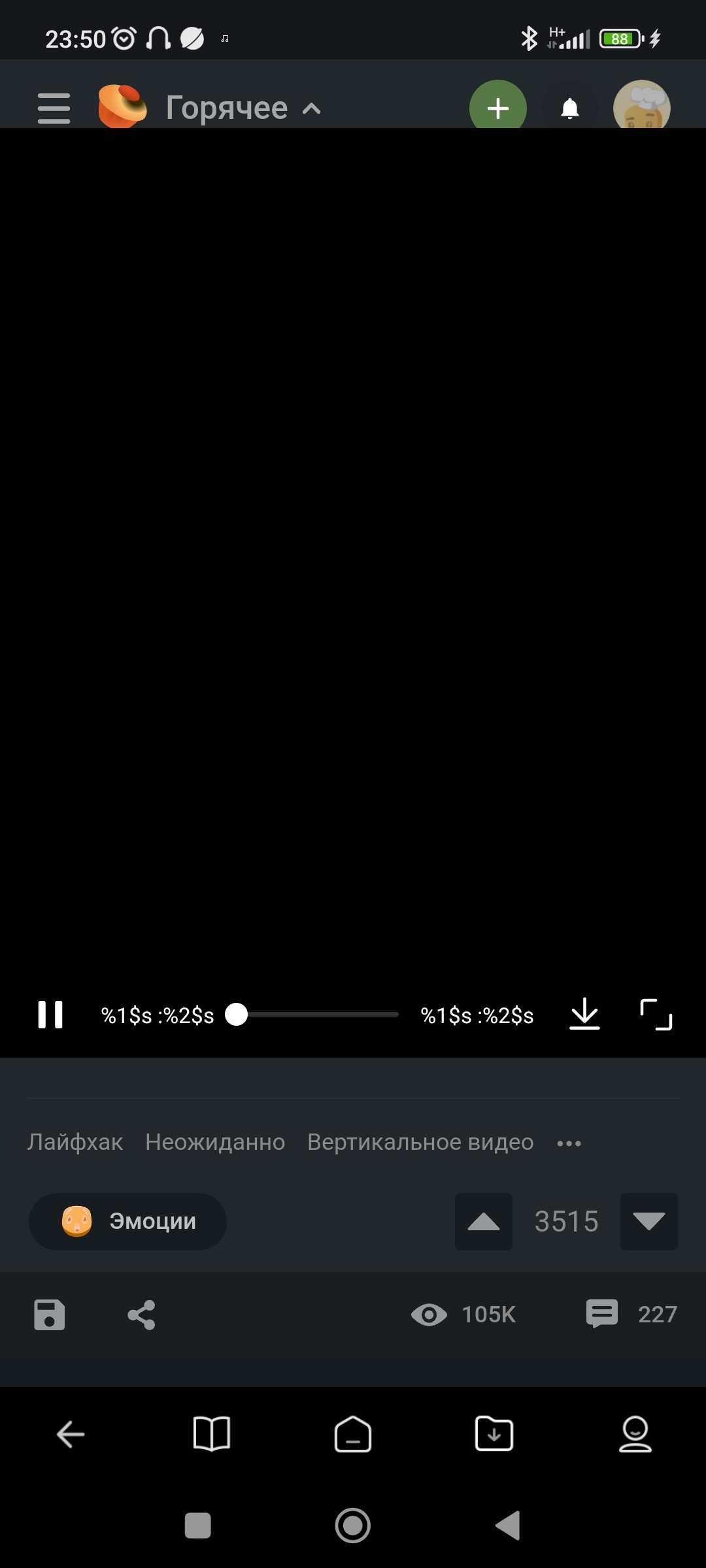
Task: Downvote this post
Action: click(x=648, y=1221)
